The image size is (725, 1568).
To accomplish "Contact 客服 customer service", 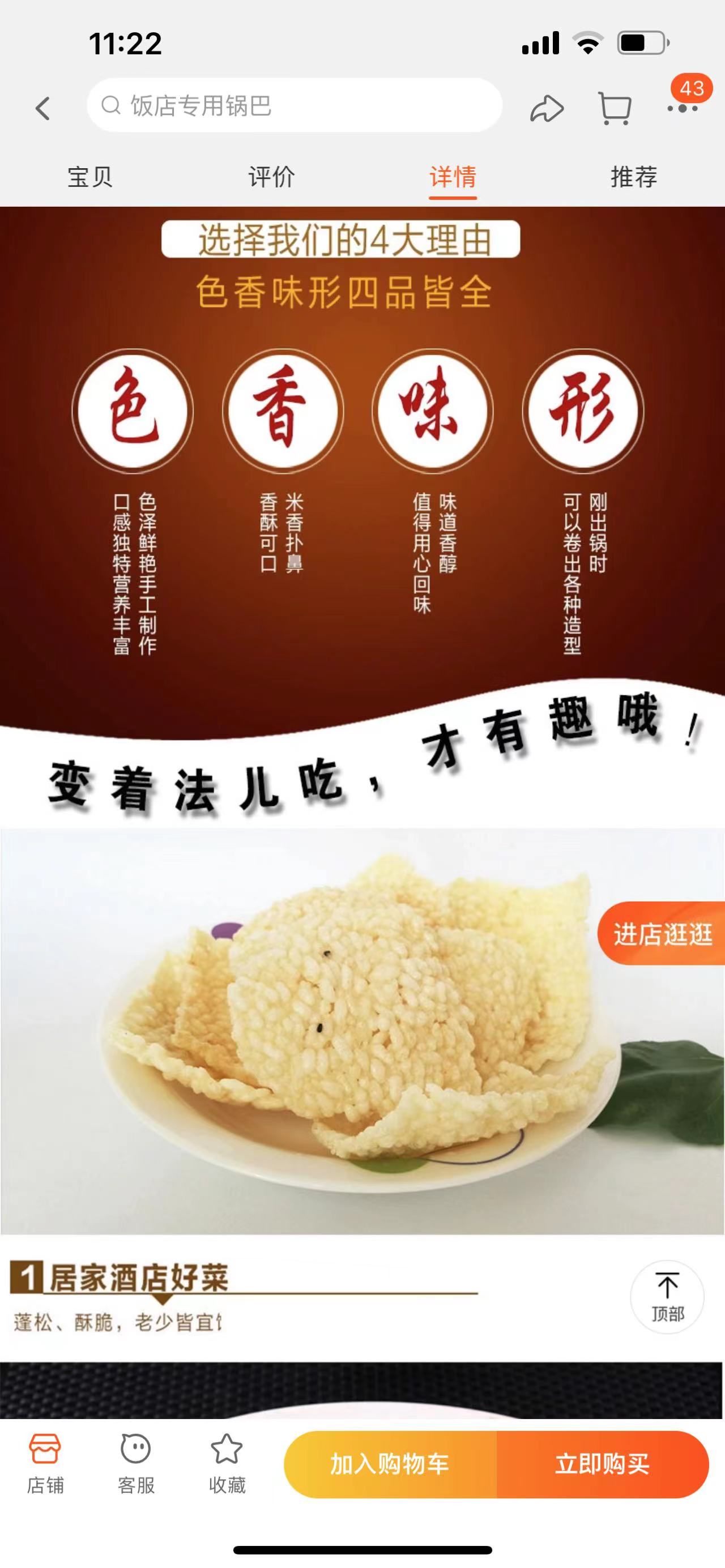I will (x=136, y=1463).
